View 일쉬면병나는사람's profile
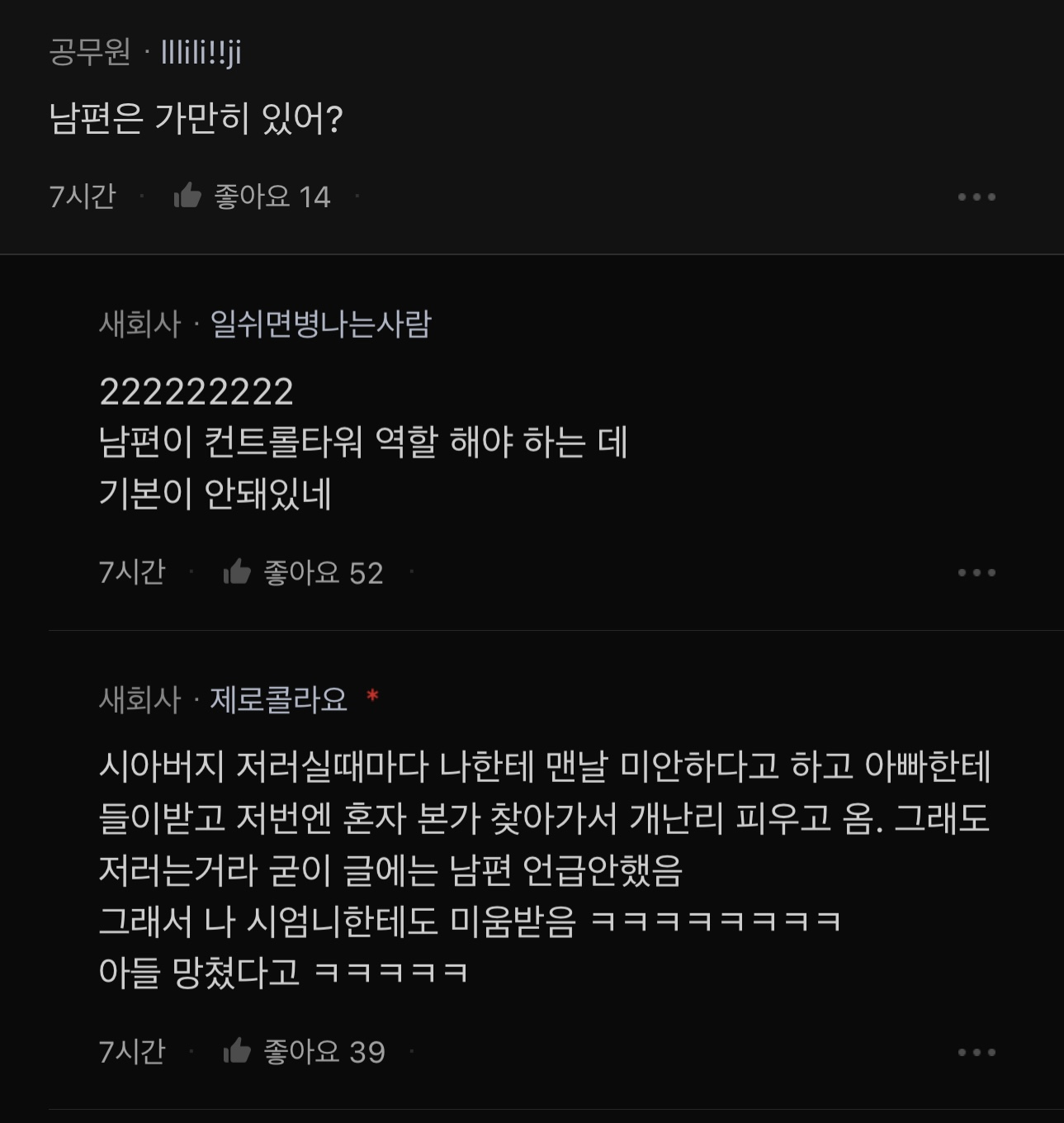Screen dimensions: 1064x1123 click(x=320, y=324)
